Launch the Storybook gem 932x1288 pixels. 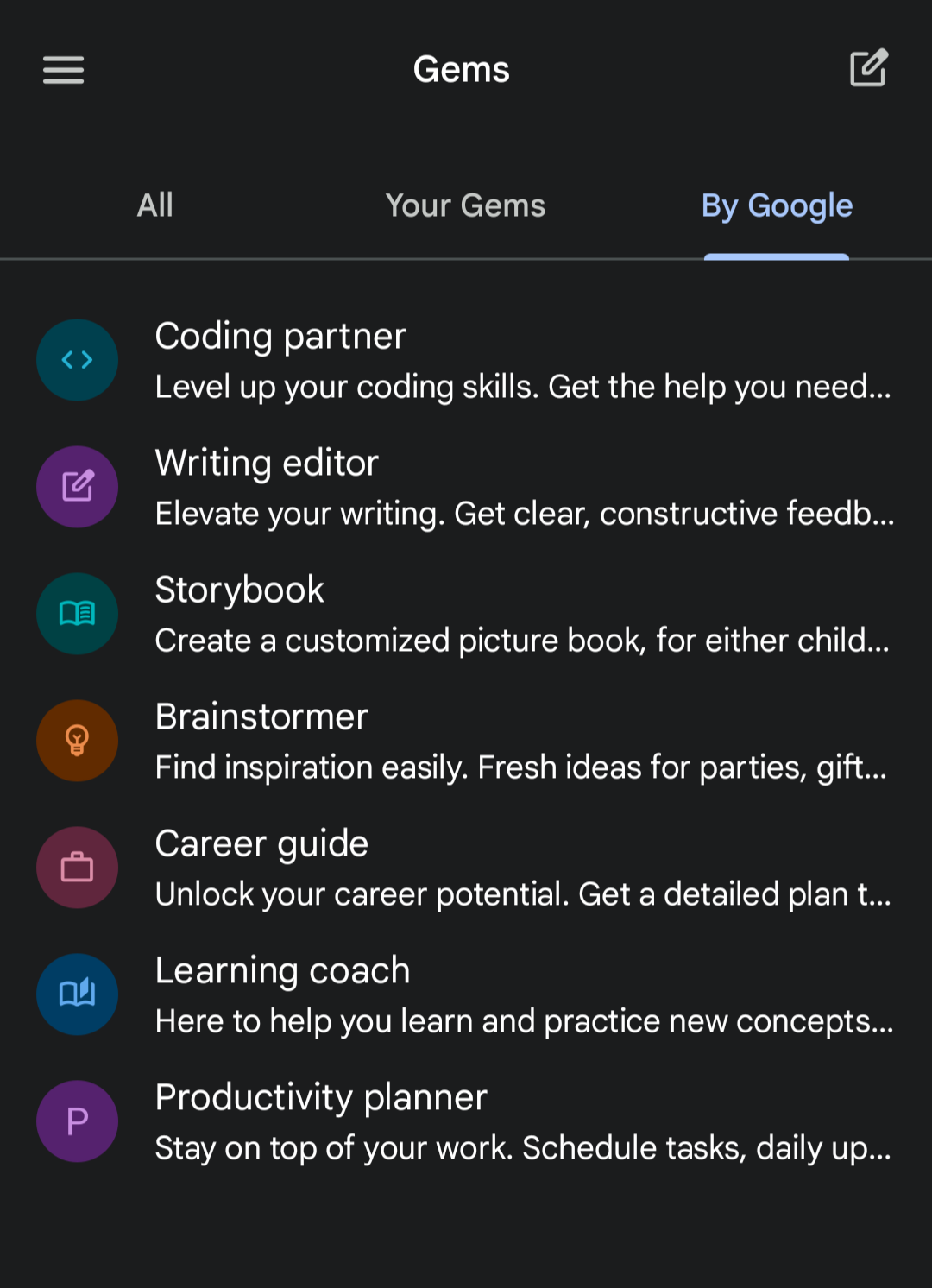(466, 614)
